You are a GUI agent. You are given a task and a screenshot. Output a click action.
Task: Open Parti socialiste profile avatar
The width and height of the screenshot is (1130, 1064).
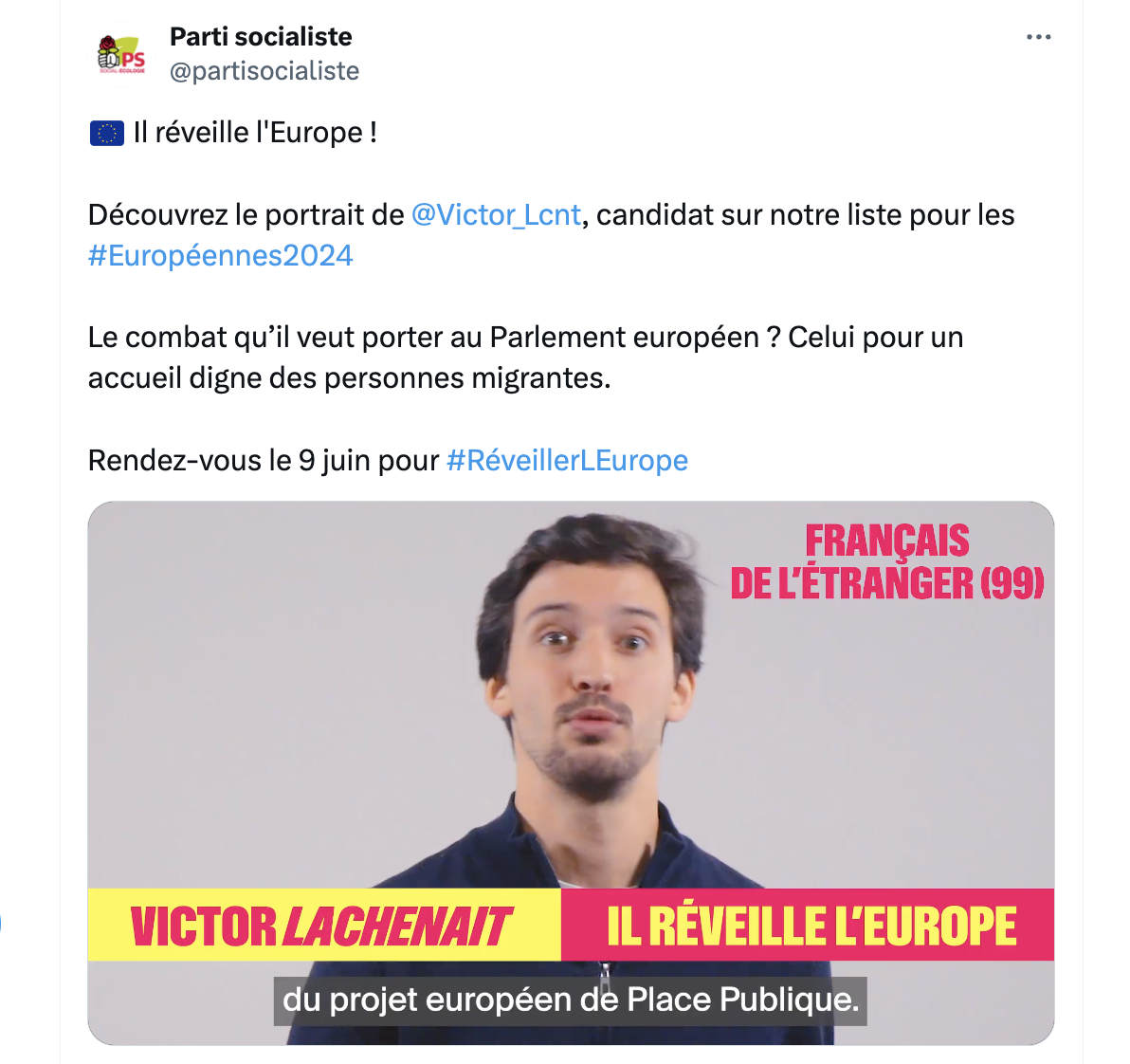pos(121,54)
